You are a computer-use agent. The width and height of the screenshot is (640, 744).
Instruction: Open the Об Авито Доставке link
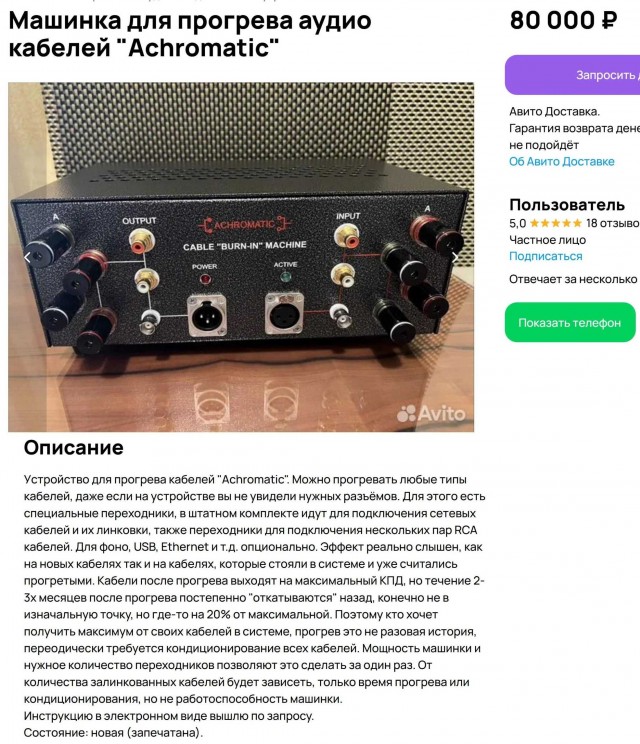click(561, 162)
